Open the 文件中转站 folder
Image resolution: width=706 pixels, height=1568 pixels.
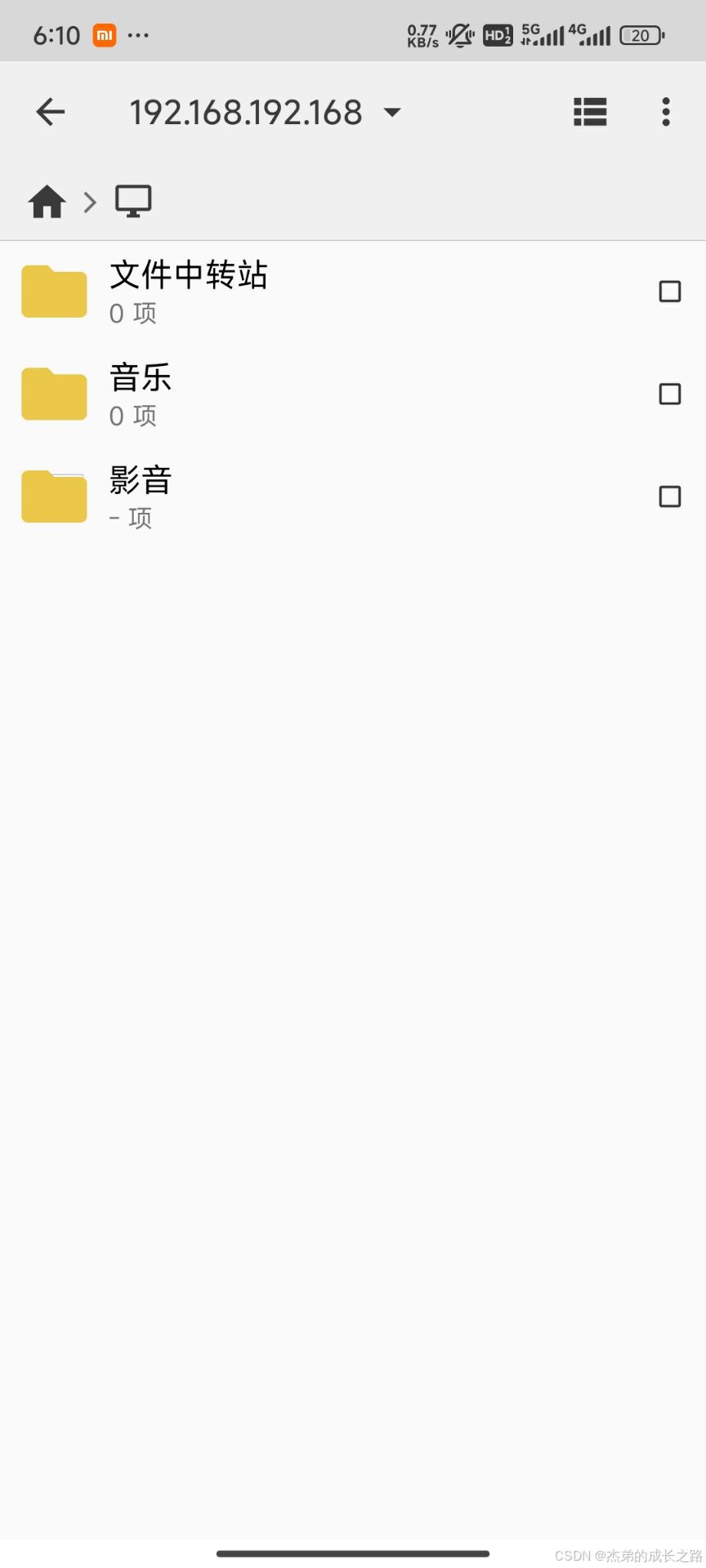(188, 292)
